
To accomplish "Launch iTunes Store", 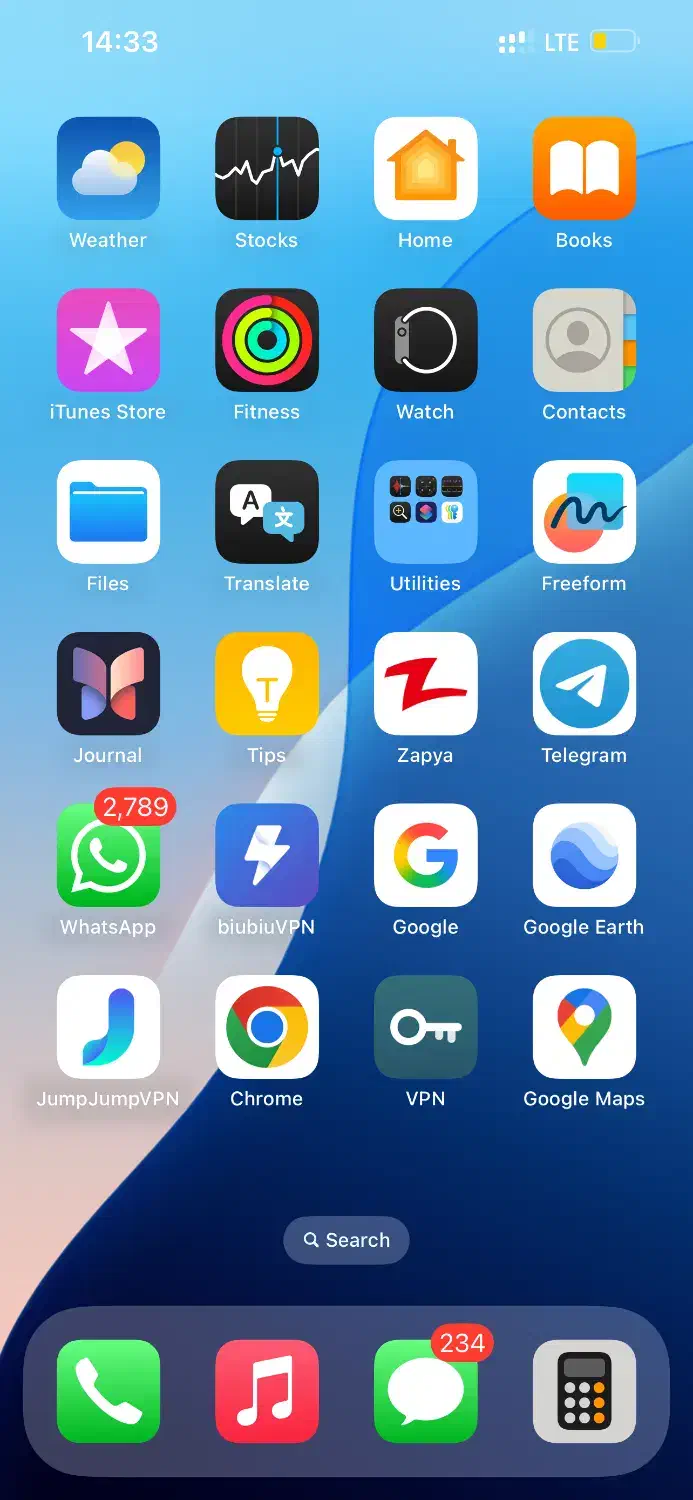I will pos(108,340).
